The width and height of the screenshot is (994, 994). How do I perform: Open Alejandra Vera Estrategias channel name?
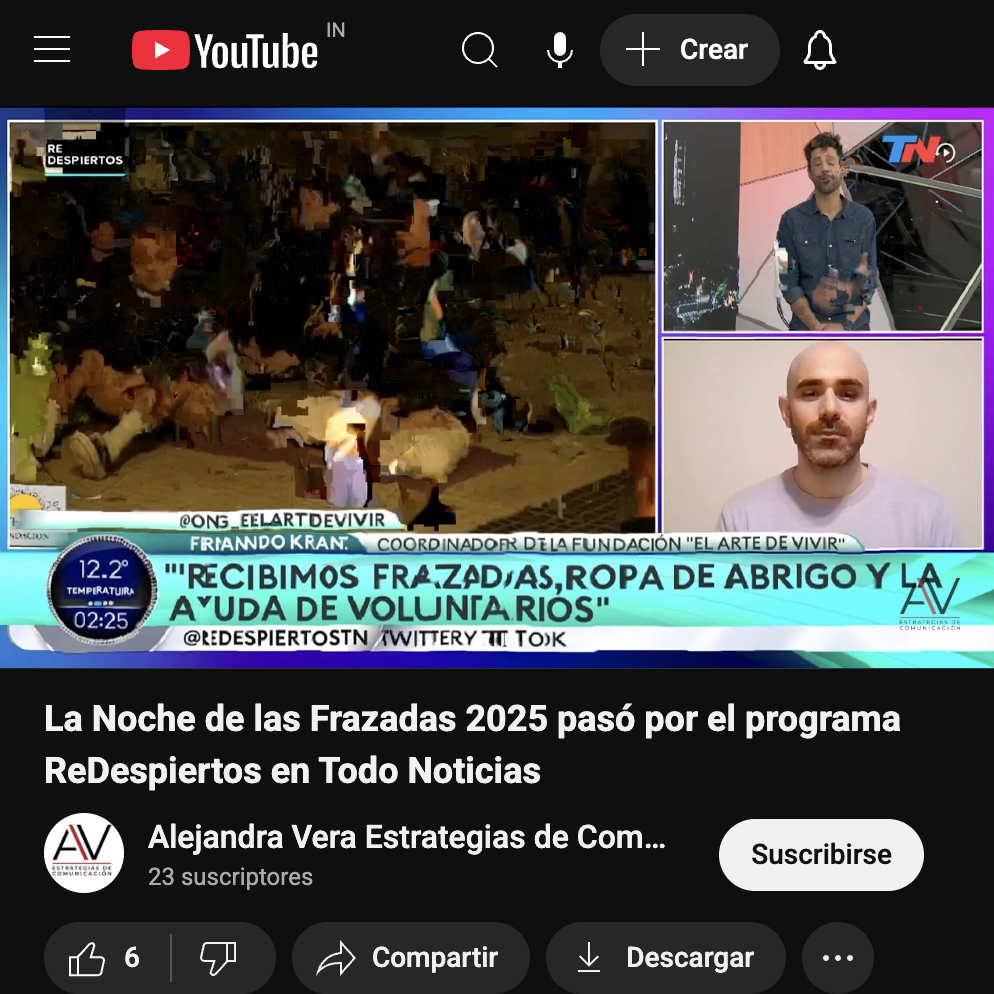point(406,837)
